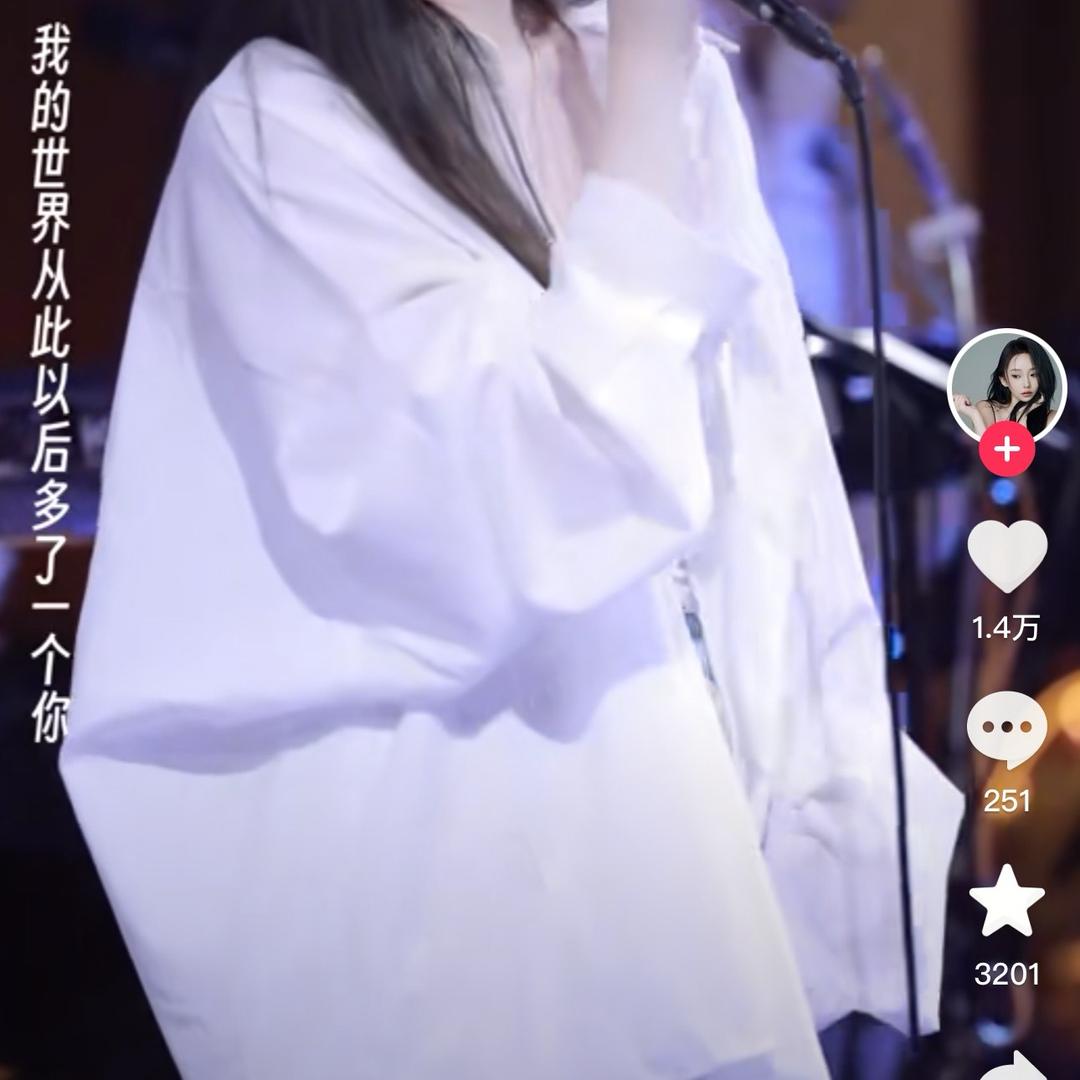Image resolution: width=1080 pixels, height=1080 pixels.
Task: Like this video with the heart
Action: (x=1007, y=555)
